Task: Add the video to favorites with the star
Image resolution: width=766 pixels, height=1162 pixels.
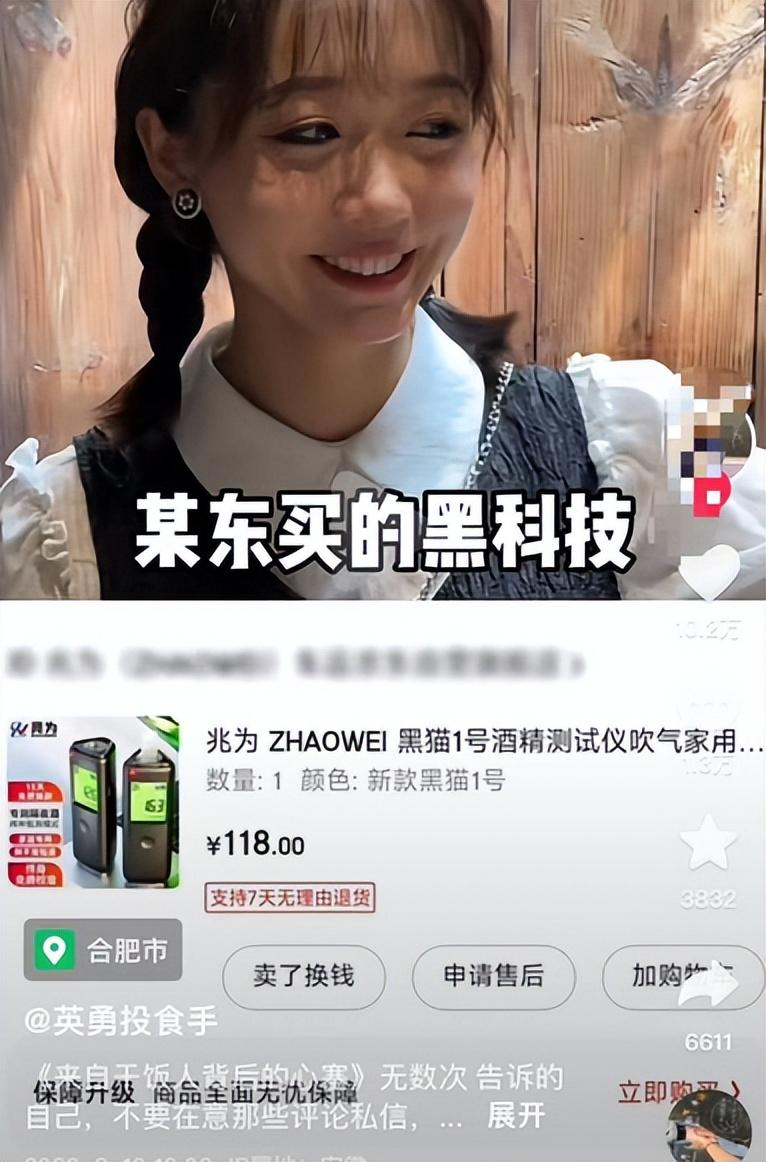Action: click(x=708, y=842)
